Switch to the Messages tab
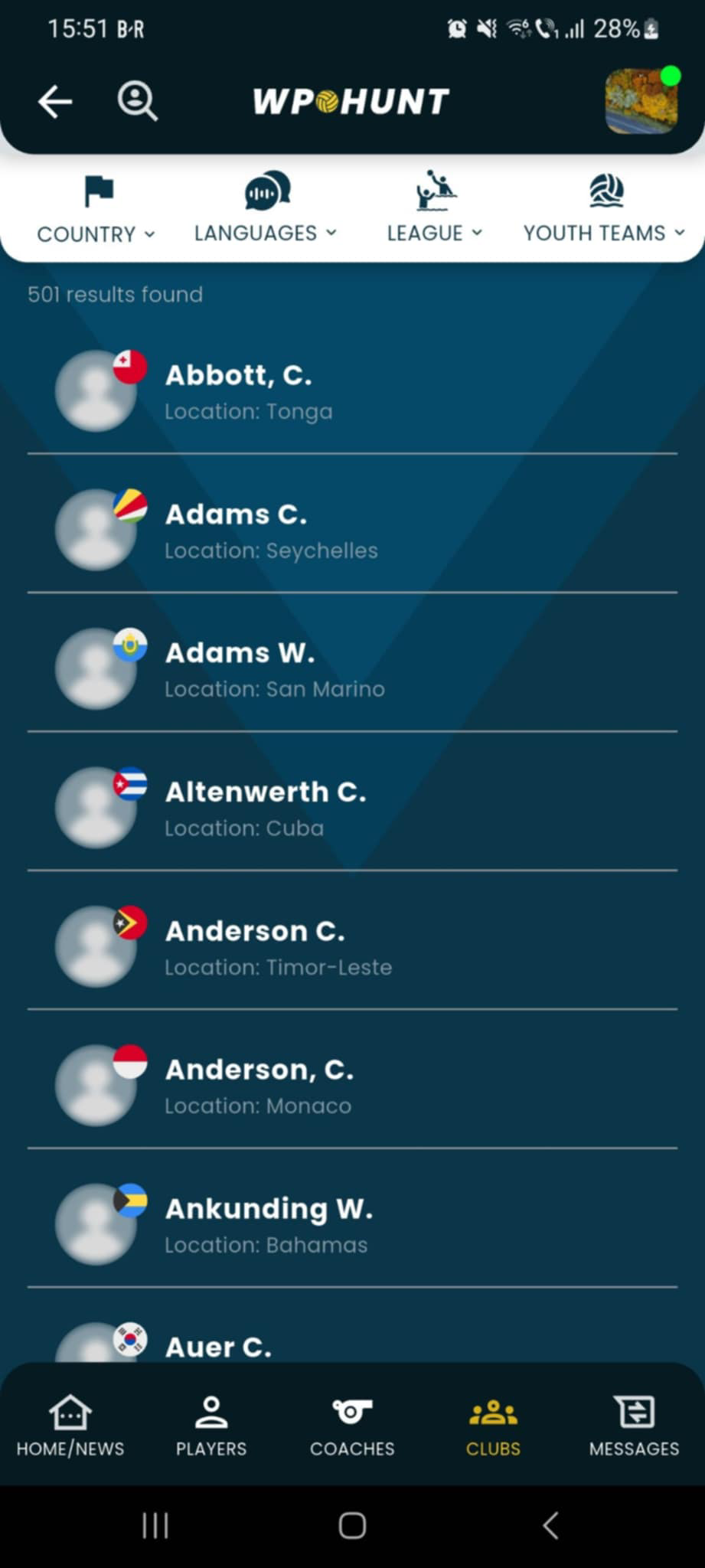 tap(634, 1425)
